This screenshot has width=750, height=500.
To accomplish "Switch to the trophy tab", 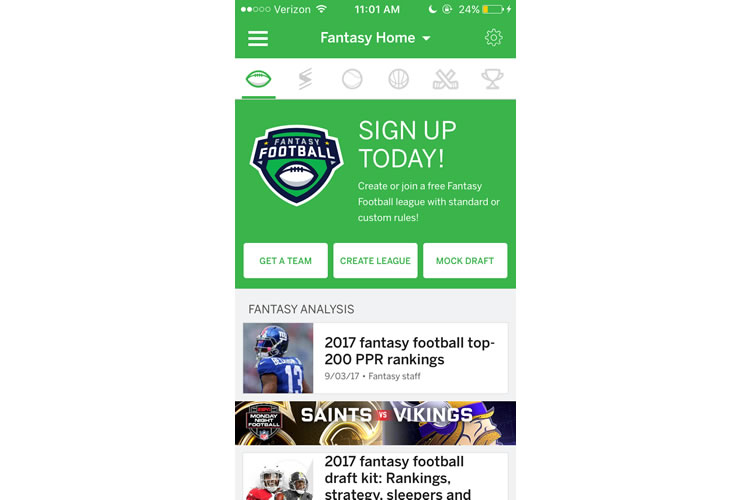I will click(492, 79).
